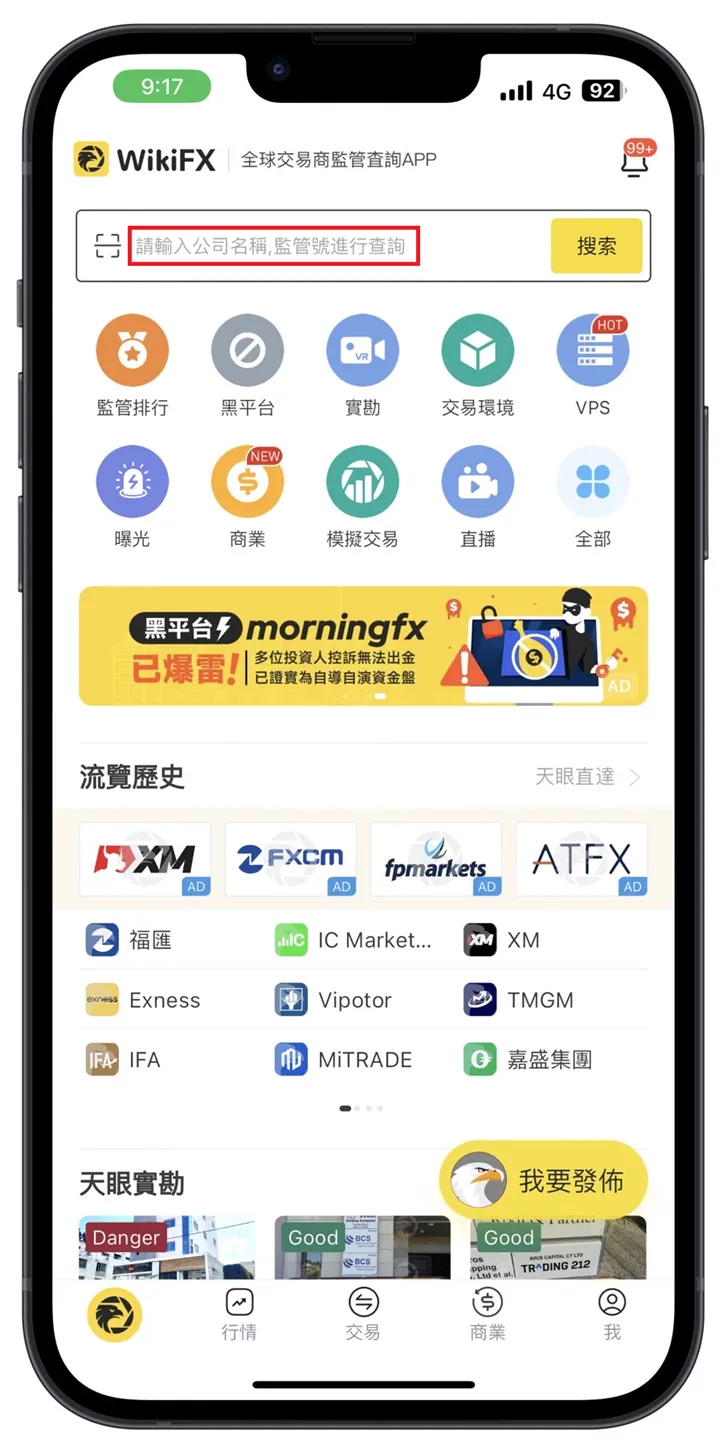Tap the 我要發佈 floating button

pos(544,1181)
